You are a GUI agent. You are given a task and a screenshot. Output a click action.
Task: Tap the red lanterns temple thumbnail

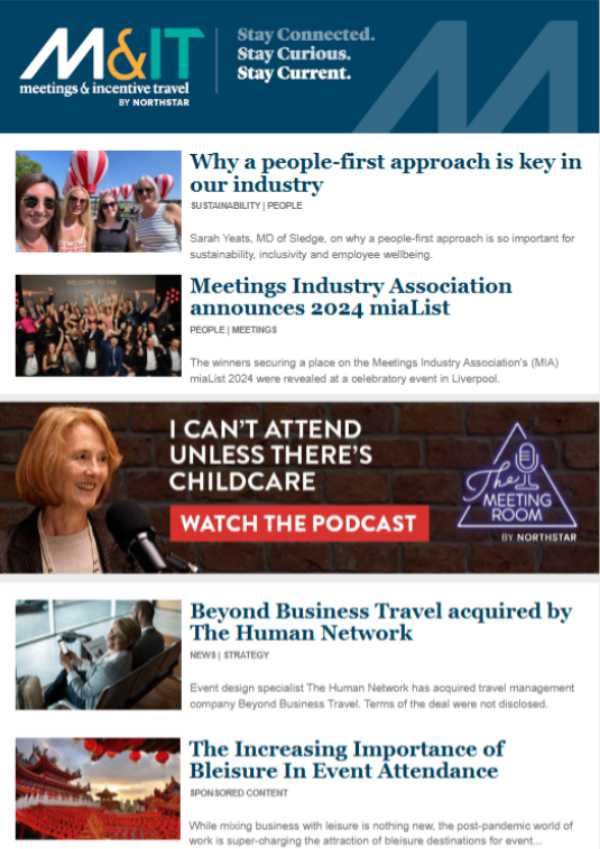point(98,787)
